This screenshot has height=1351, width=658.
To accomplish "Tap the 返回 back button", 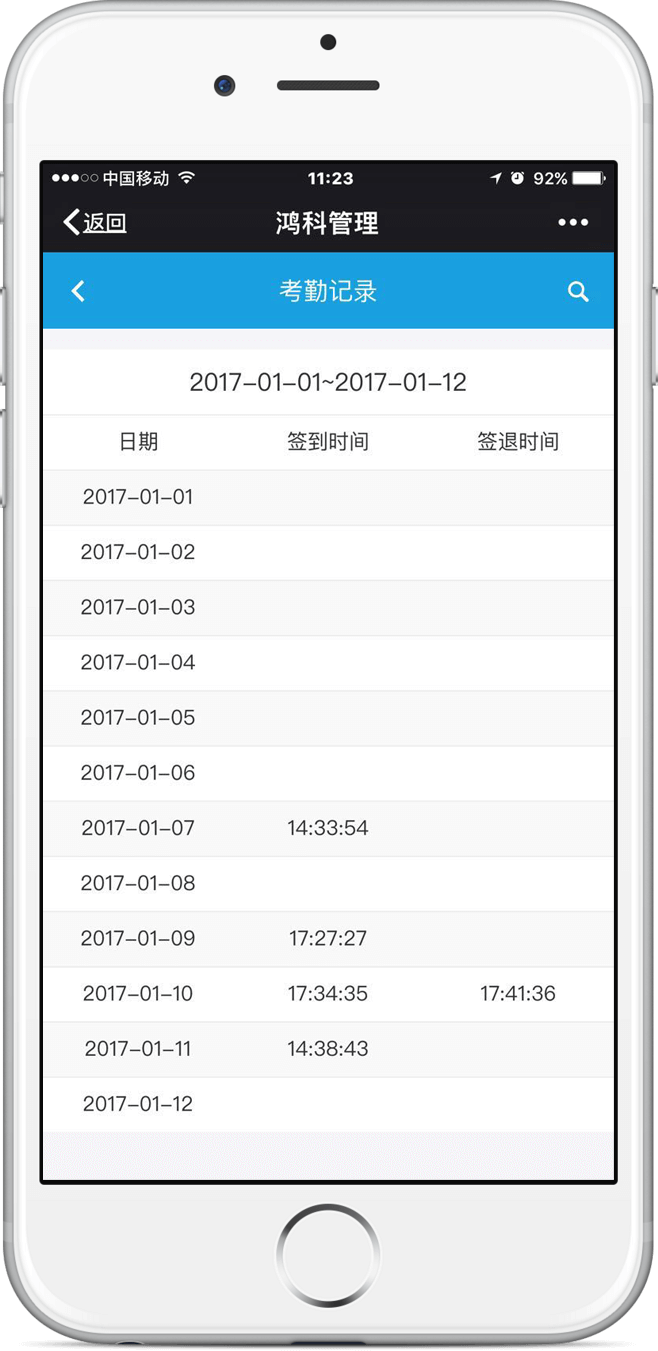I will pyautogui.click(x=95, y=222).
